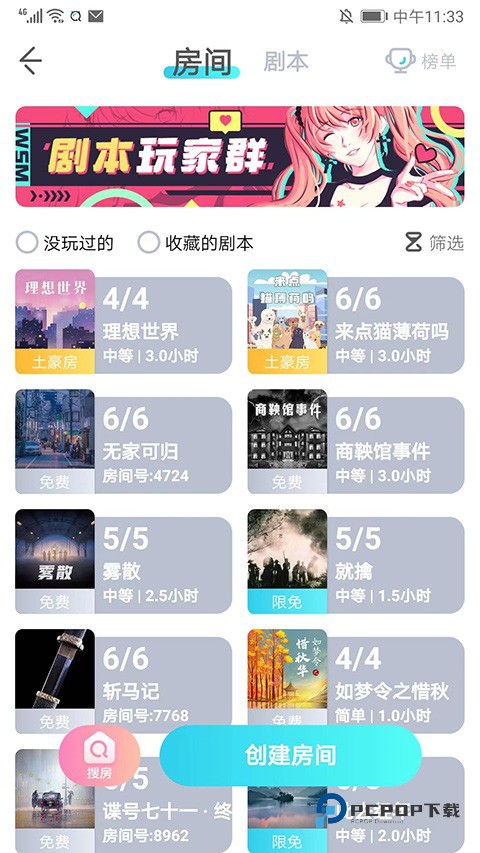Viewport: 480px width, 853px height.
Task: Check the 没玩过的 filter option
Action: tap(65, 243)
